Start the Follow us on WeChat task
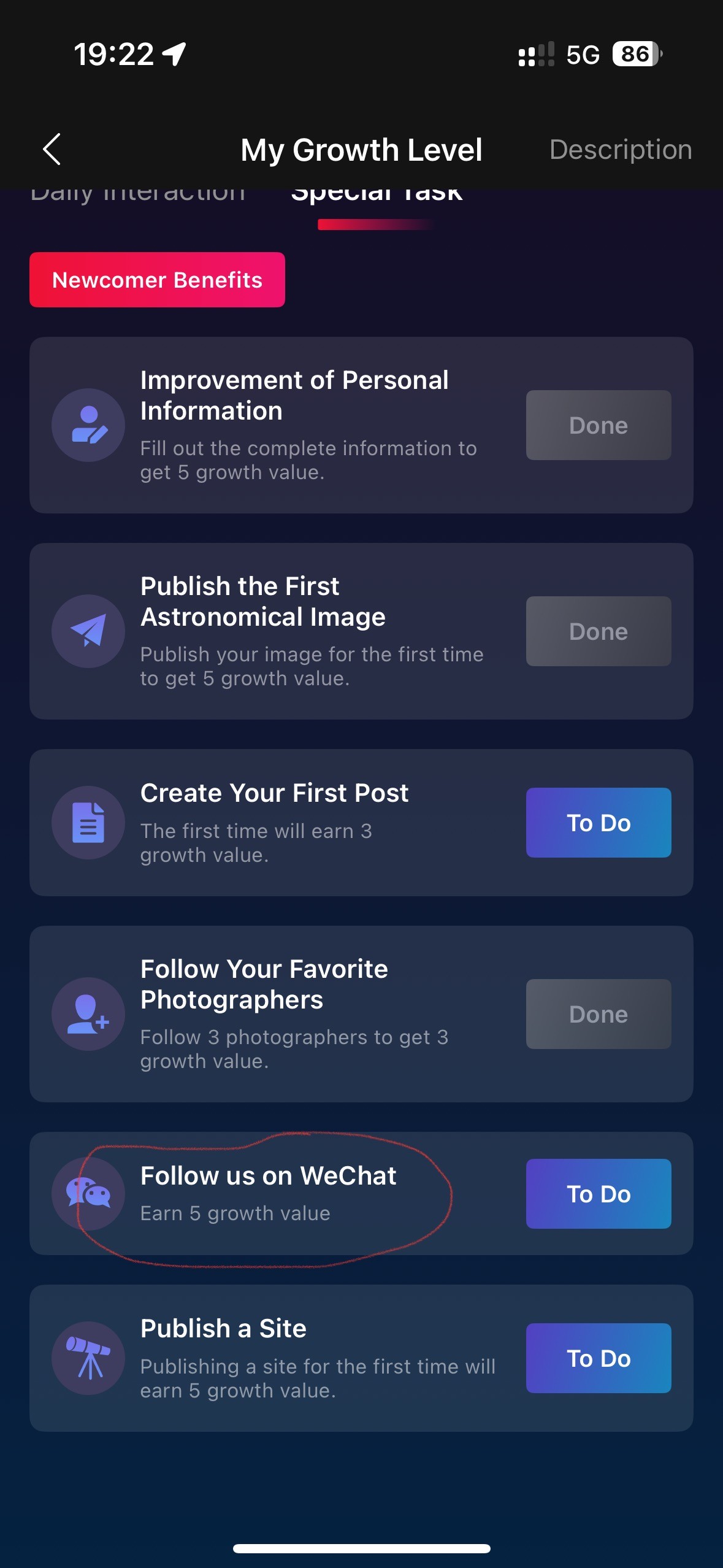The height and width of the screenshot is (1568, 723). pos(598,1193)
